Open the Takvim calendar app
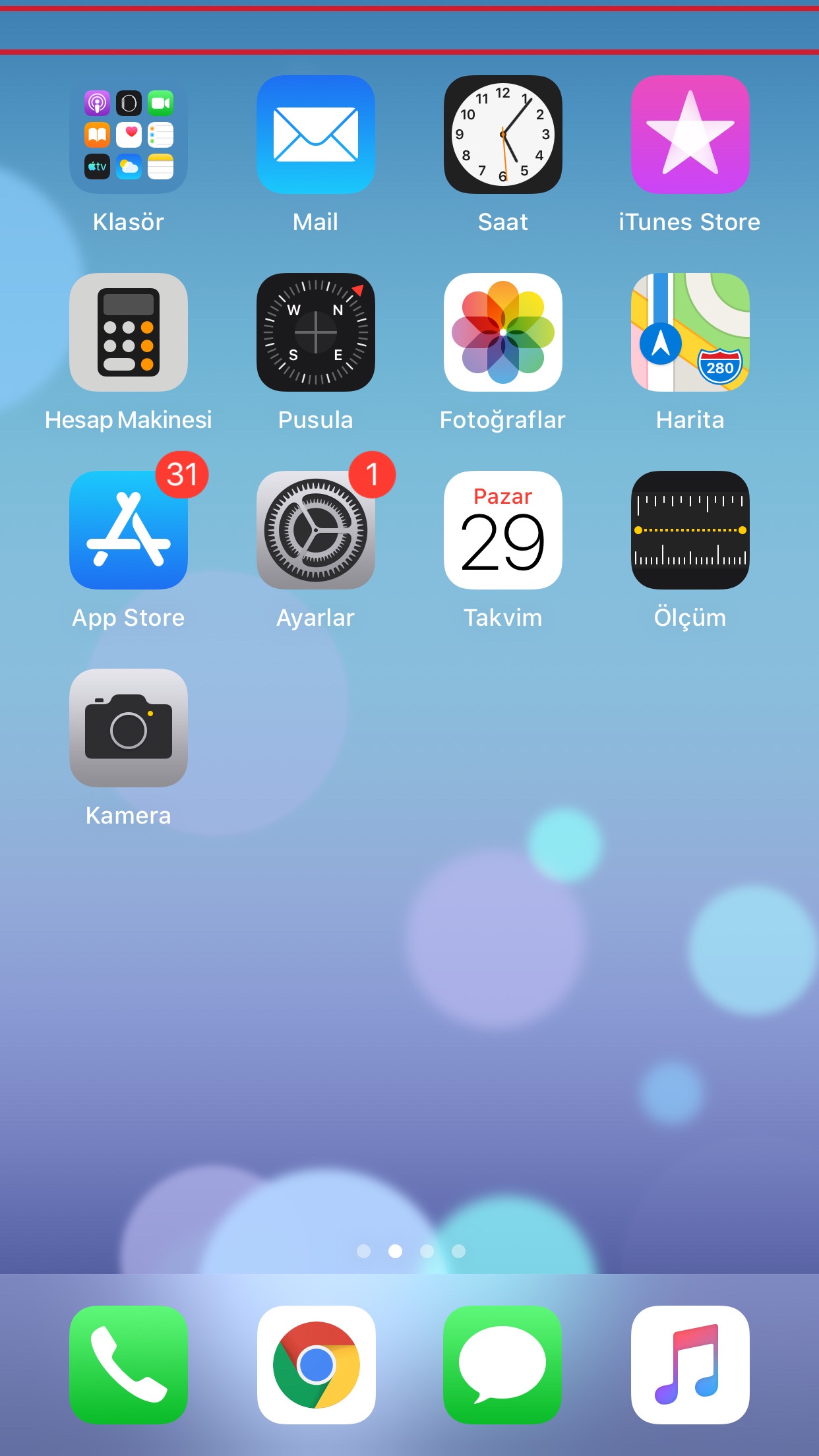This screenshot has height=1456, width=819. coord(503,530)
